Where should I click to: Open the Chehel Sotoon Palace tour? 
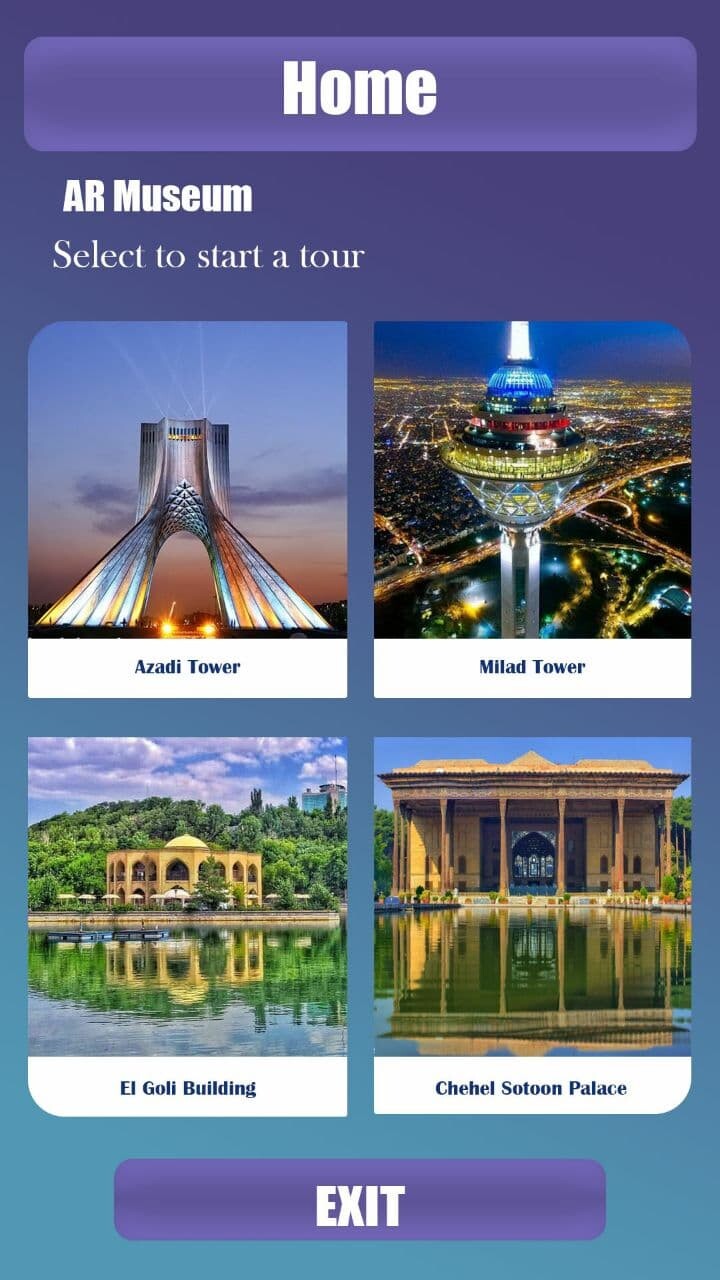pyautogui.click(x=530, y=920)
